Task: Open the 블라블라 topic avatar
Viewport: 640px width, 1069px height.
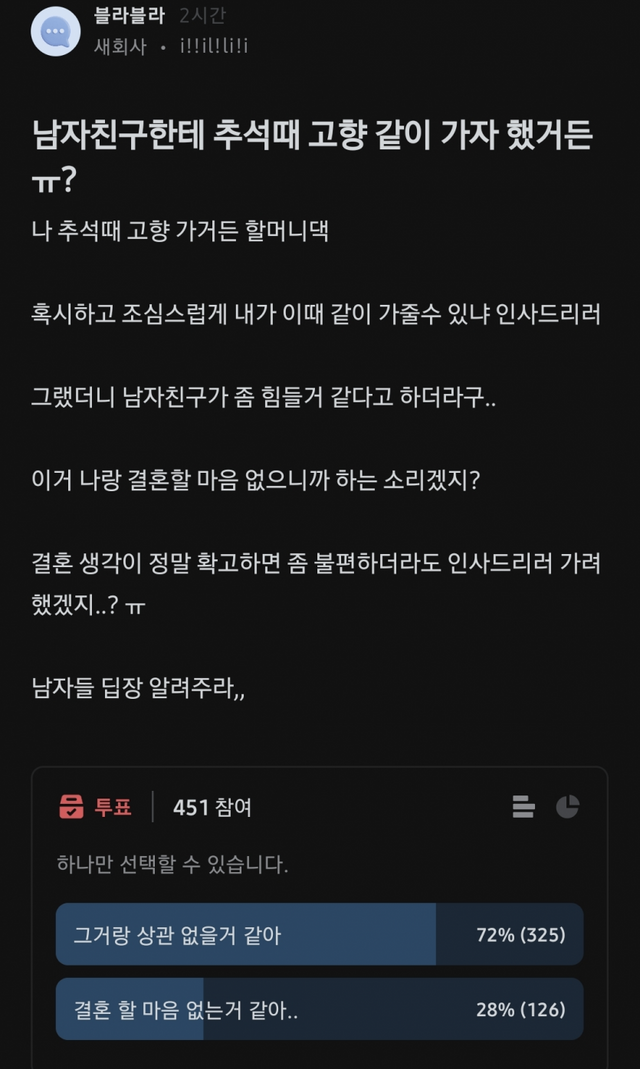Action: point(56,31)
